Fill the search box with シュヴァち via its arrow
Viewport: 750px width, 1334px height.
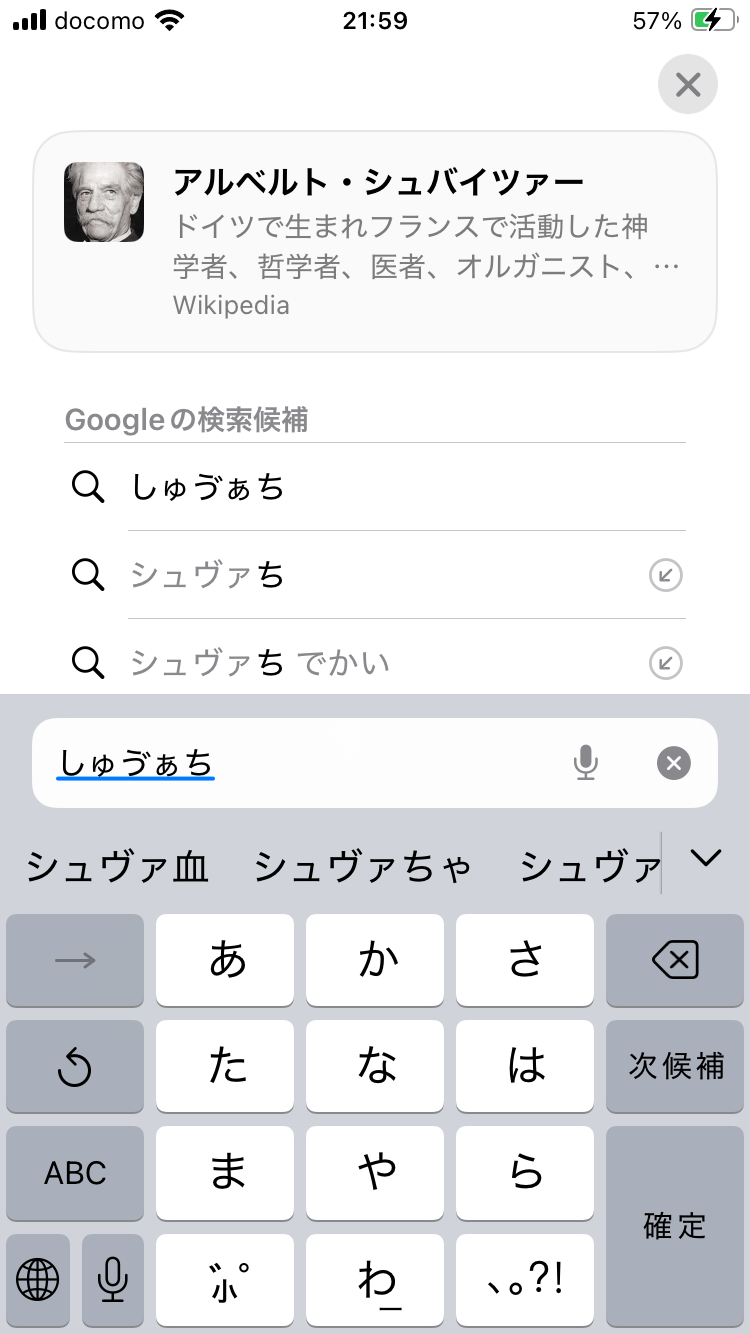(665, 575)
